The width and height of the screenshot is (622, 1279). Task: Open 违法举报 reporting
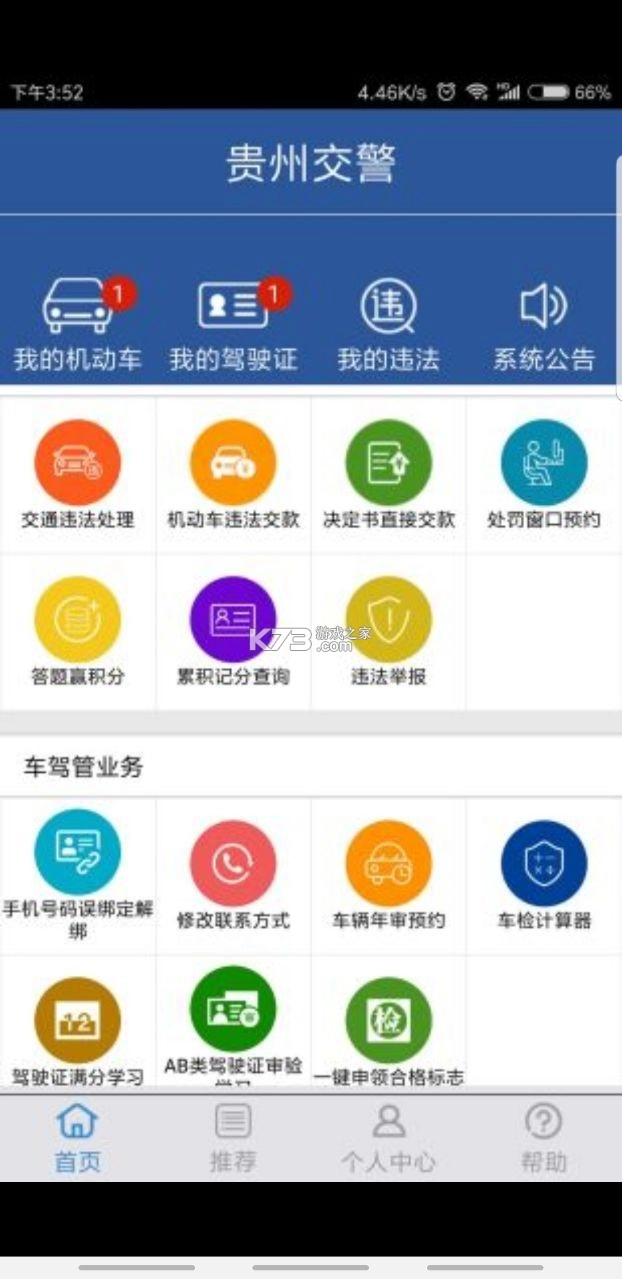point(388,632)
